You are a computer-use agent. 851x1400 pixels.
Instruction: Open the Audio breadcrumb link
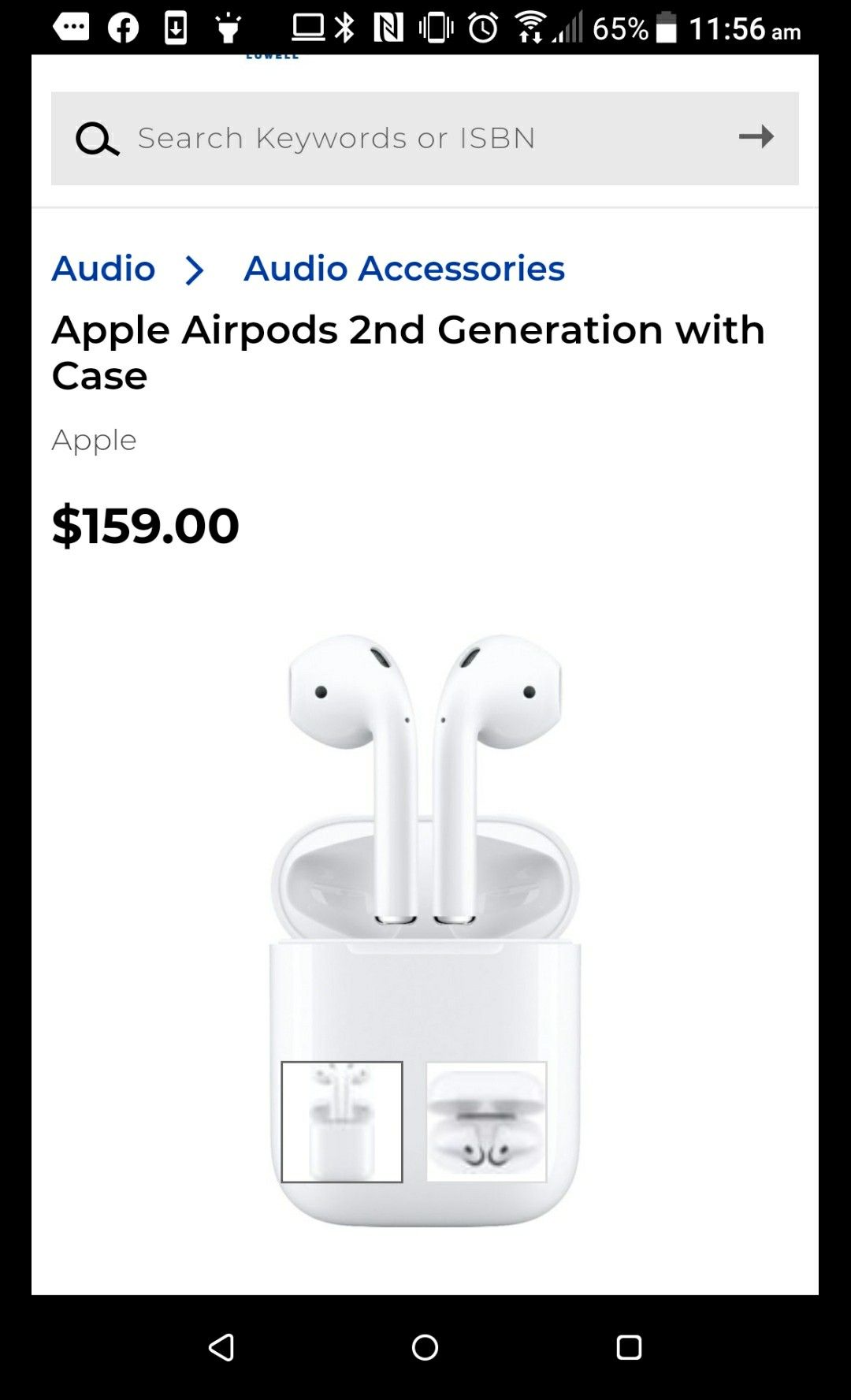click(103, 269)
